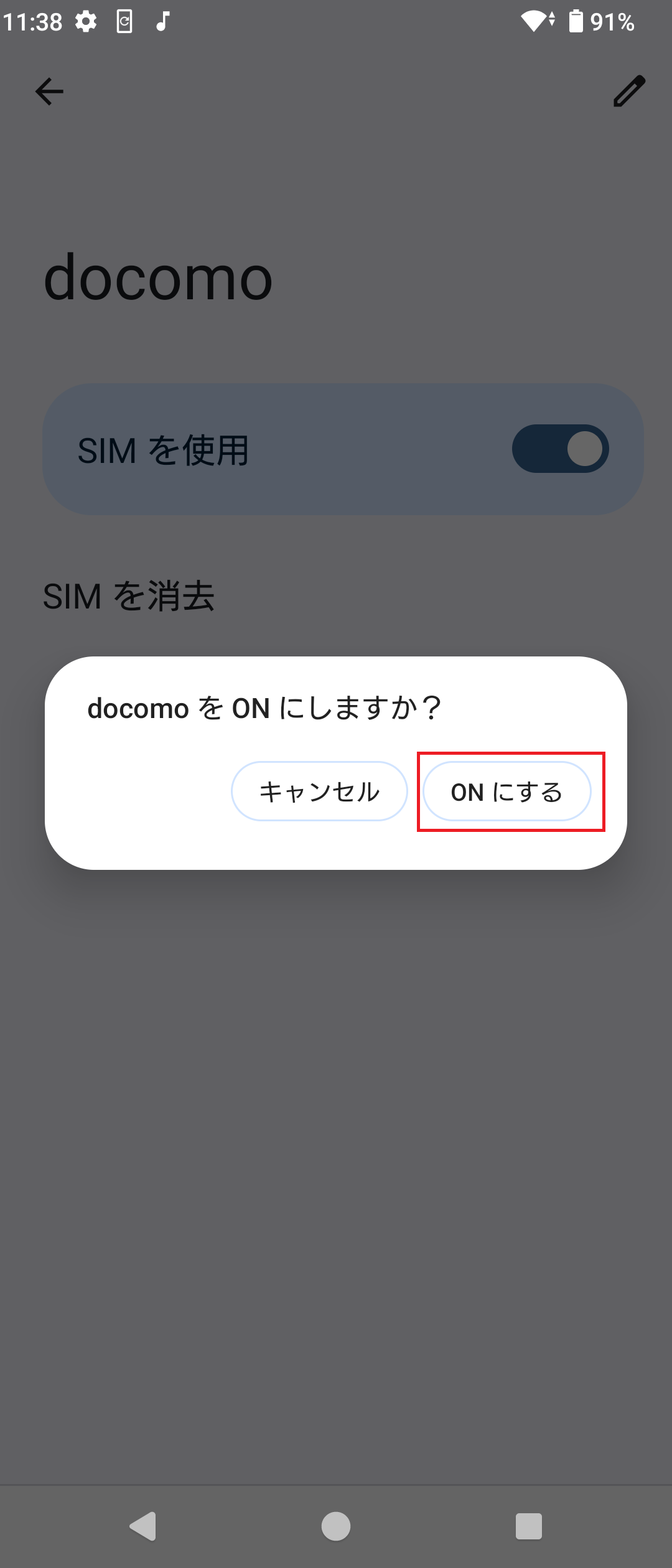
Task: Tap the back arrow to leave docomo settings
Action: click(49, 91)
